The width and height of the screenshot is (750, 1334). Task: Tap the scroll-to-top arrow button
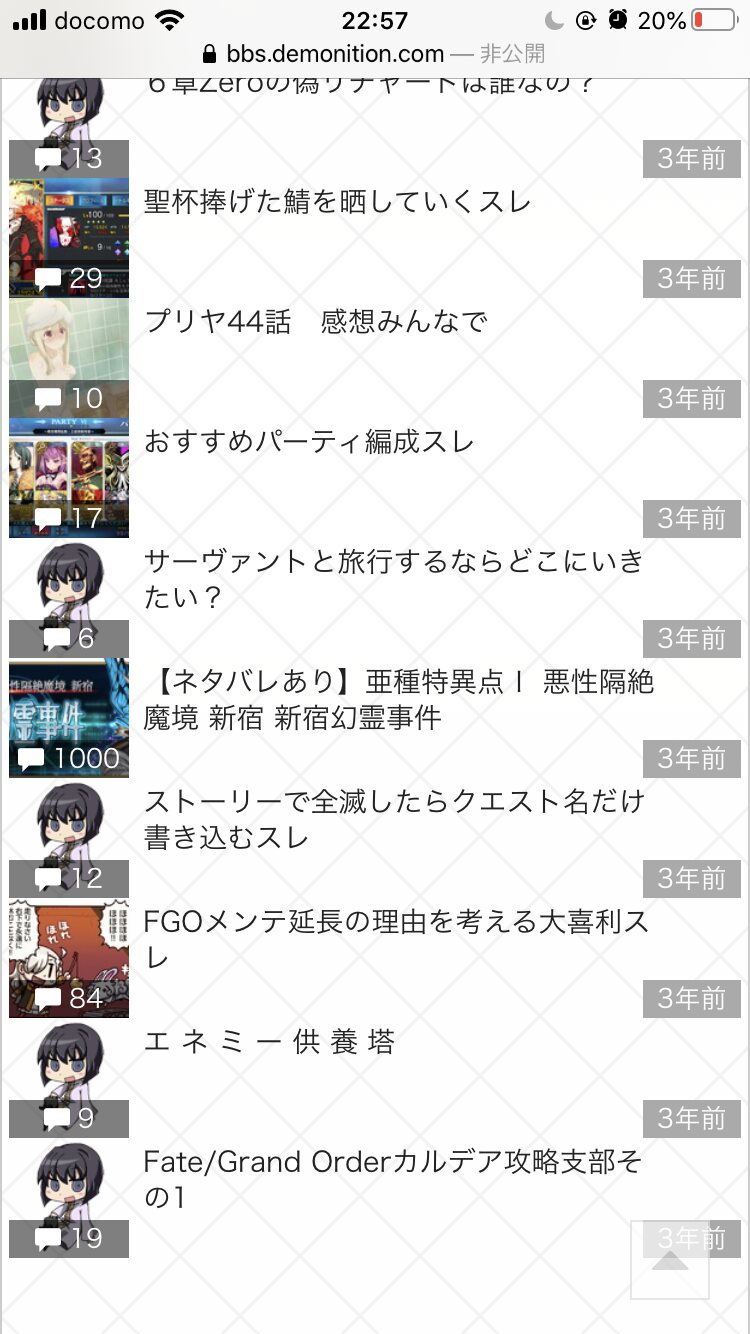(670, 1260)
